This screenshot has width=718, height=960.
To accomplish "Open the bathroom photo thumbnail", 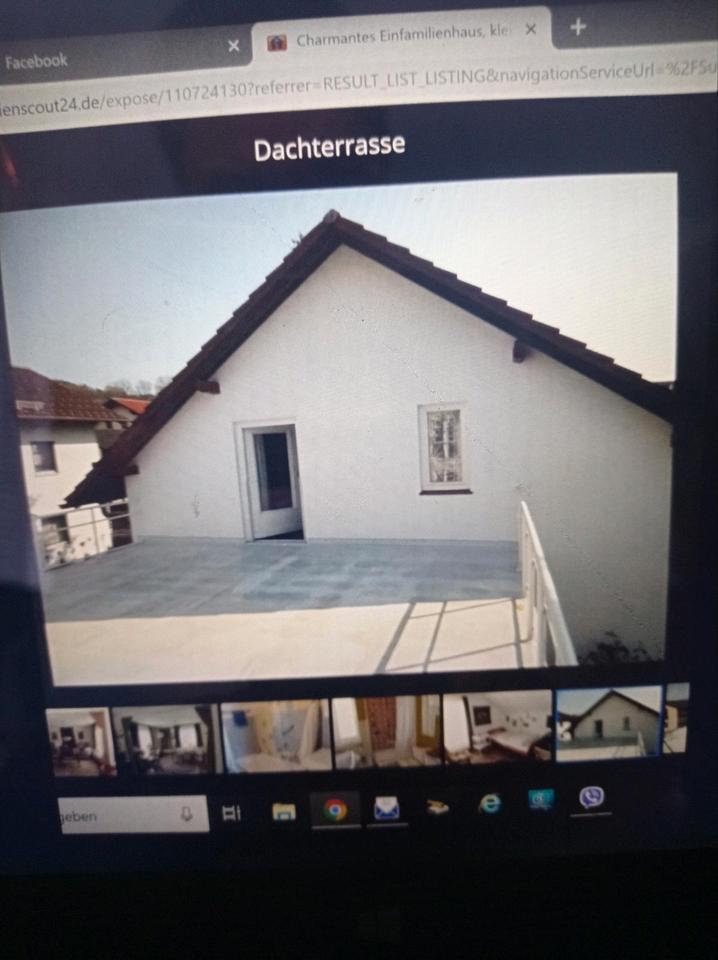I will [x=275, y=736].
